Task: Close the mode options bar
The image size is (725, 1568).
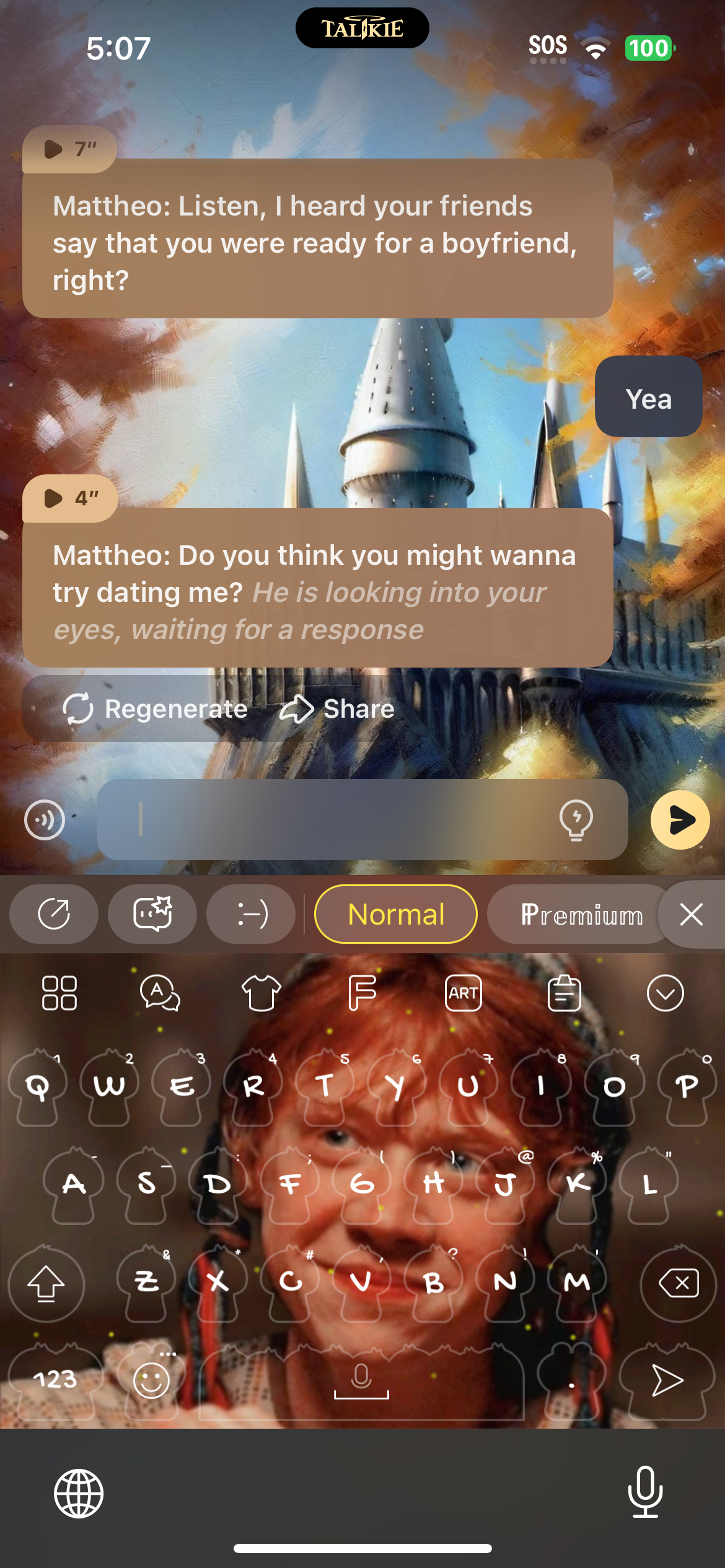Action: tap(691, 914)
